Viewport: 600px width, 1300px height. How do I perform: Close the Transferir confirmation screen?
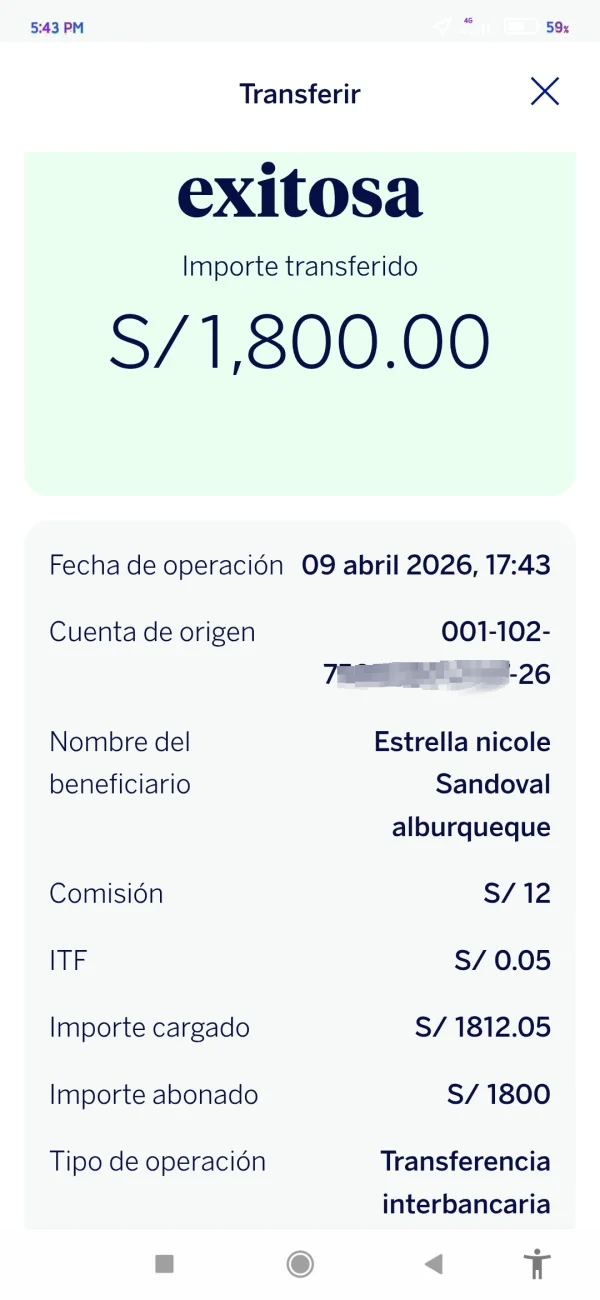click(x=544, y=93)
